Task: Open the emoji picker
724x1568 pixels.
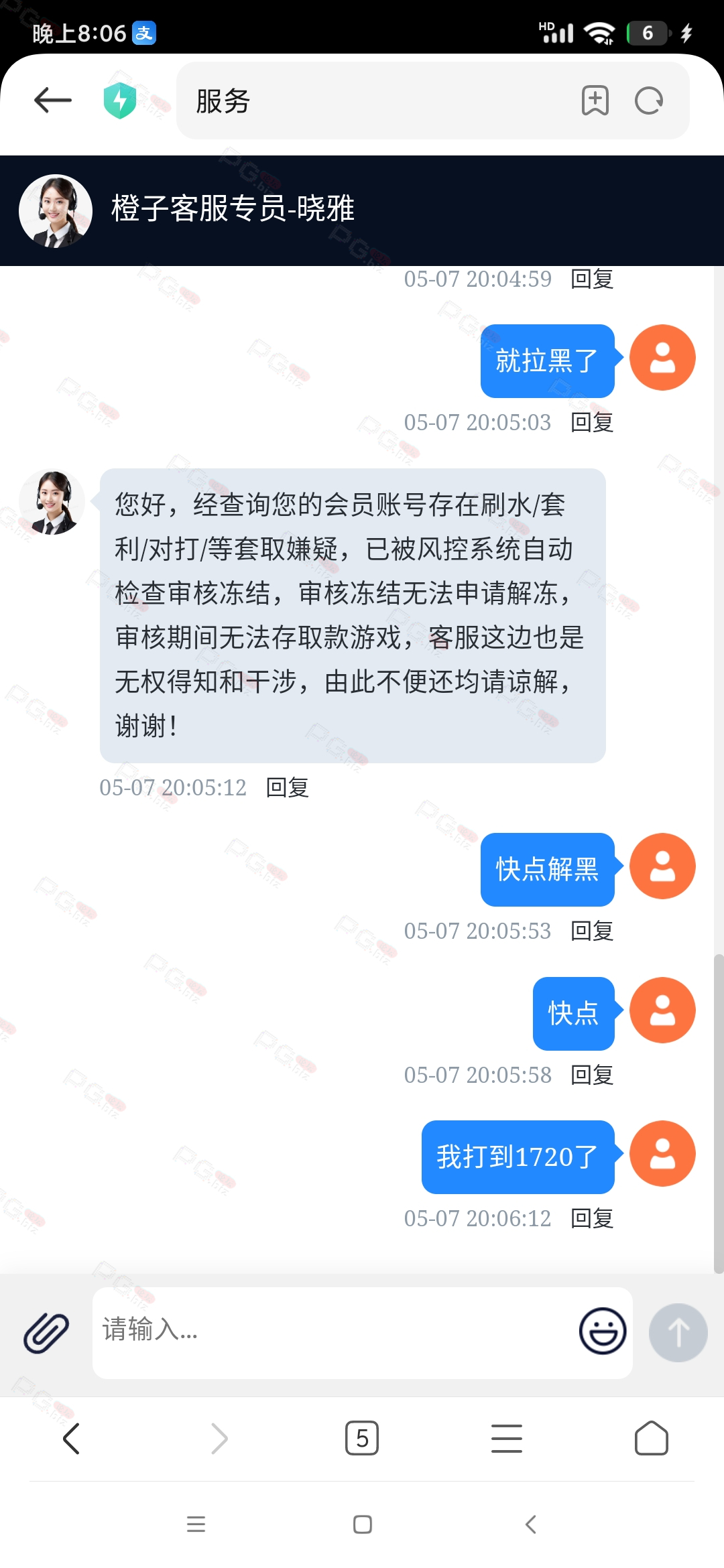Action: point(603,1331)
